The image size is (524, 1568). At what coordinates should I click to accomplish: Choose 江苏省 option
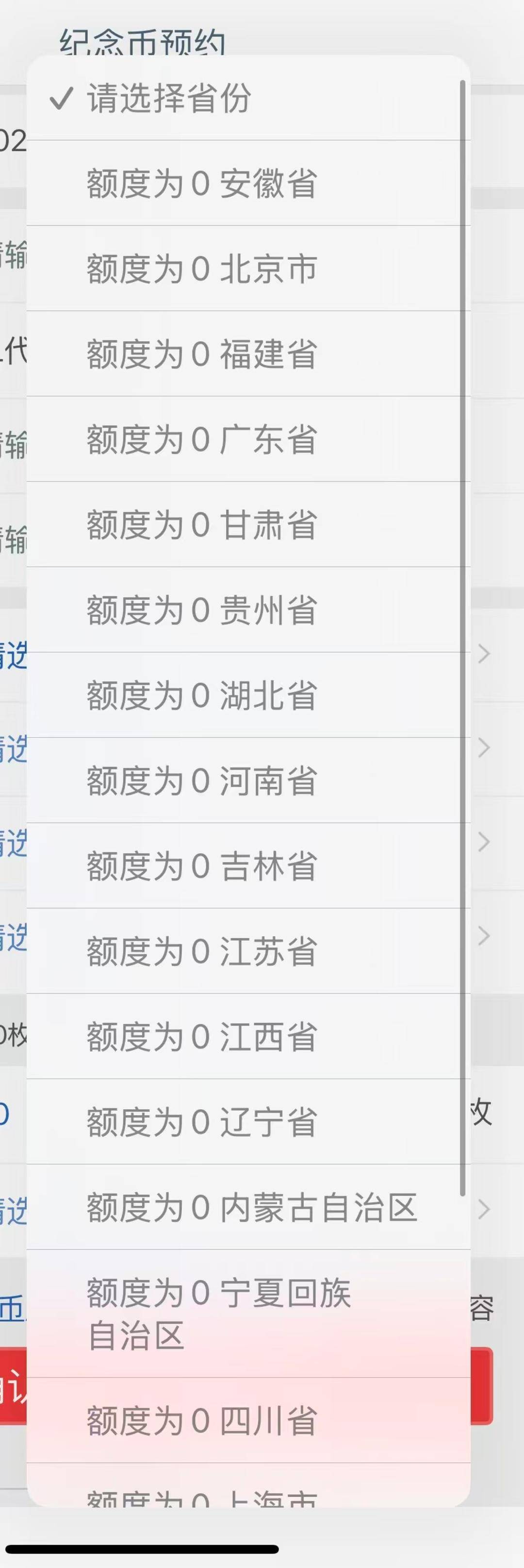(x=202, y=950)
